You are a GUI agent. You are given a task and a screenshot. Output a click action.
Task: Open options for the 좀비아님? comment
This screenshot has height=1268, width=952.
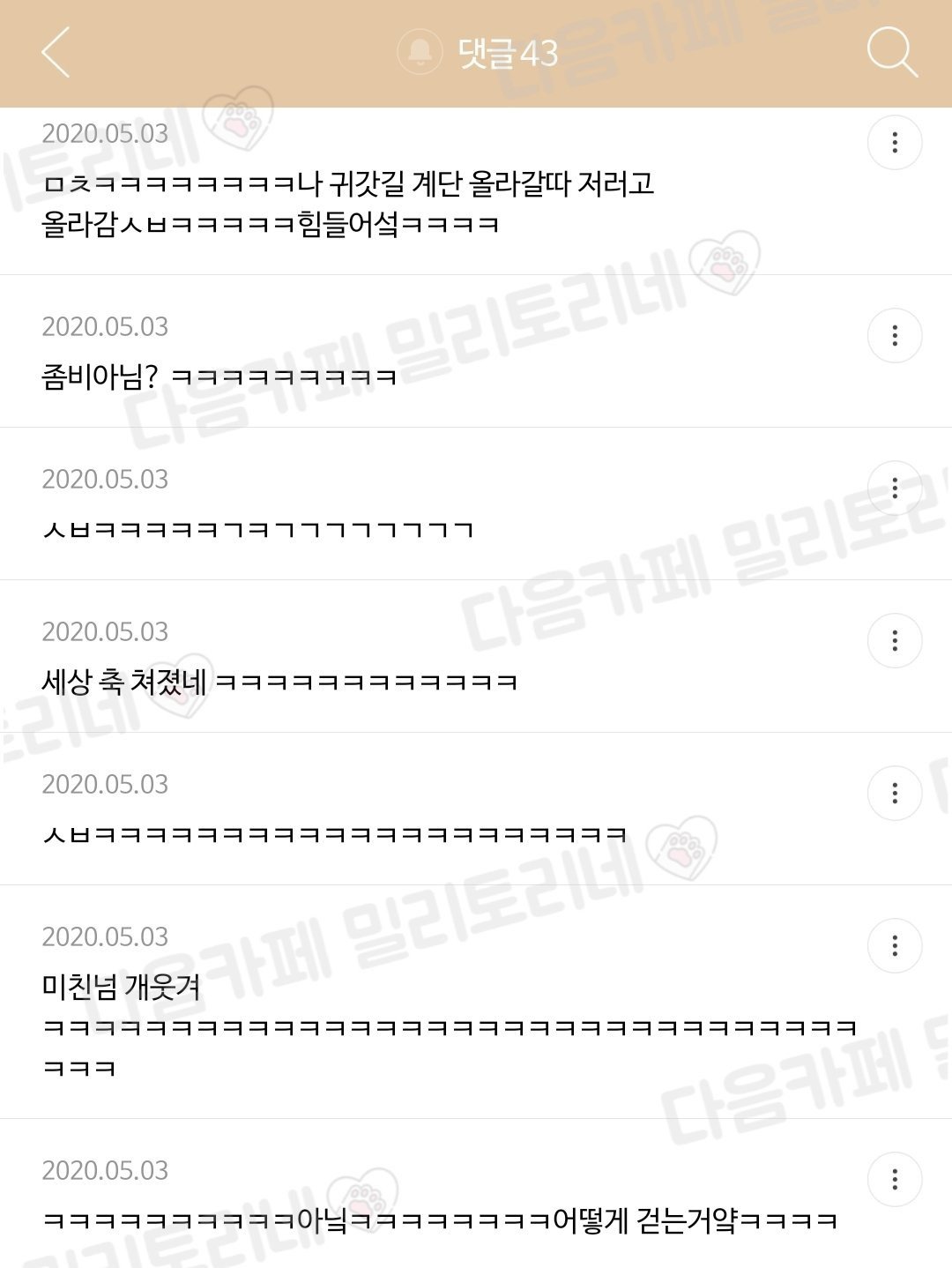894,335
